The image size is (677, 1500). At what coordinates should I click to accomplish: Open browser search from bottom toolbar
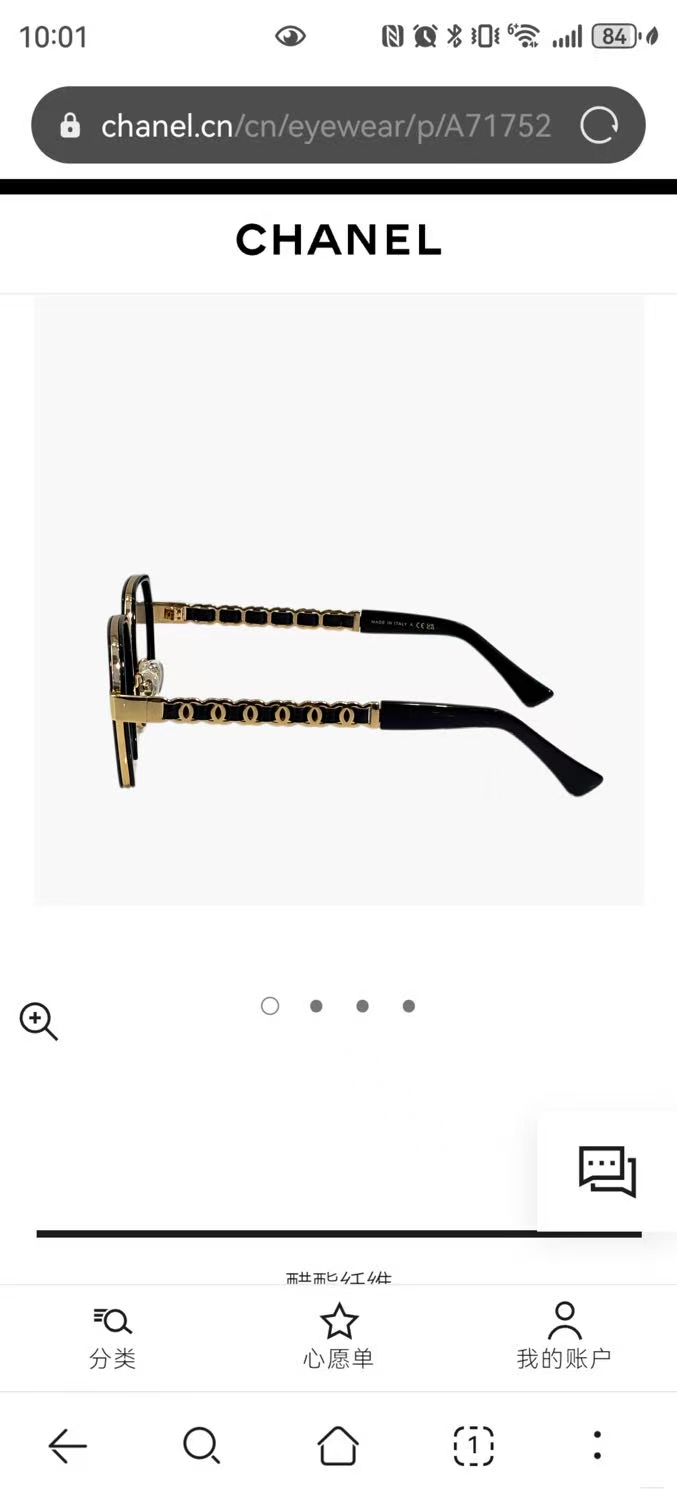tap(201, 1445)
